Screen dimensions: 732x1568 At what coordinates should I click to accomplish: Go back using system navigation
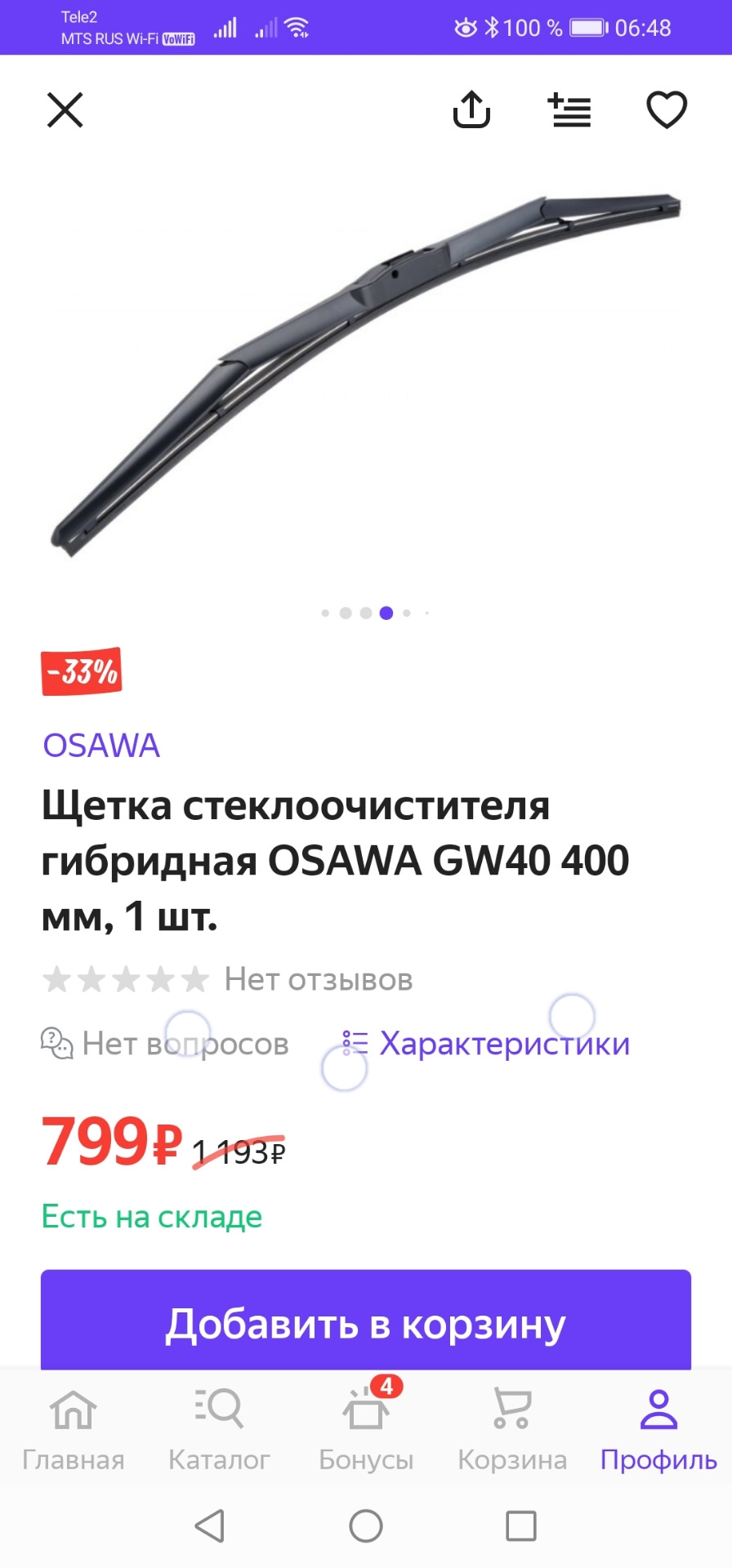tap(210, 1525)
